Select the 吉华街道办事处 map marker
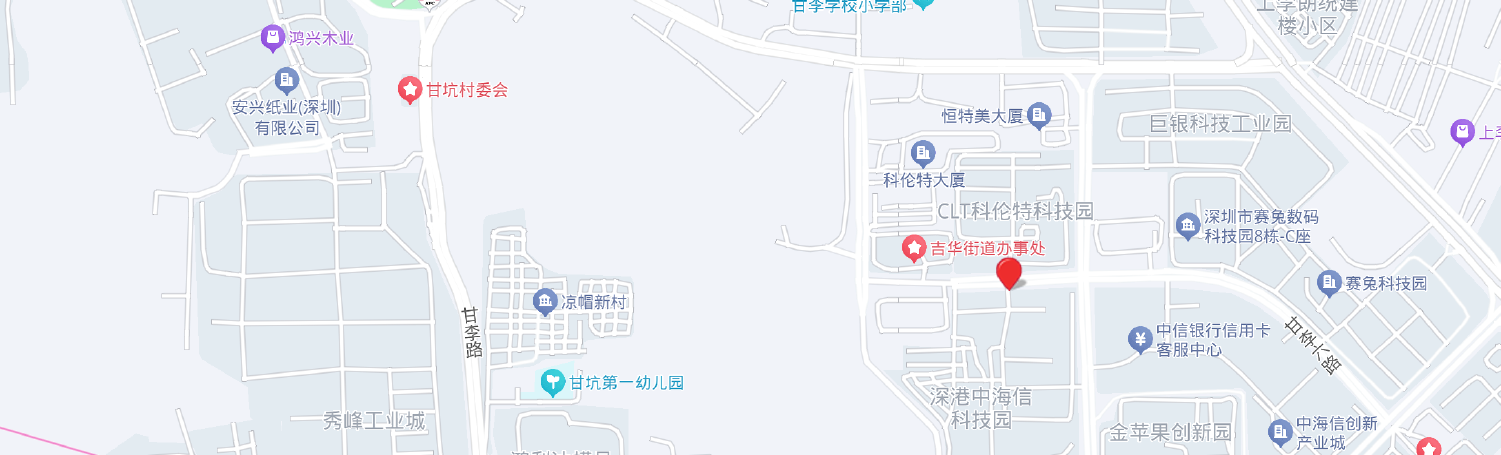1501x455 pixels. point(913,248)
